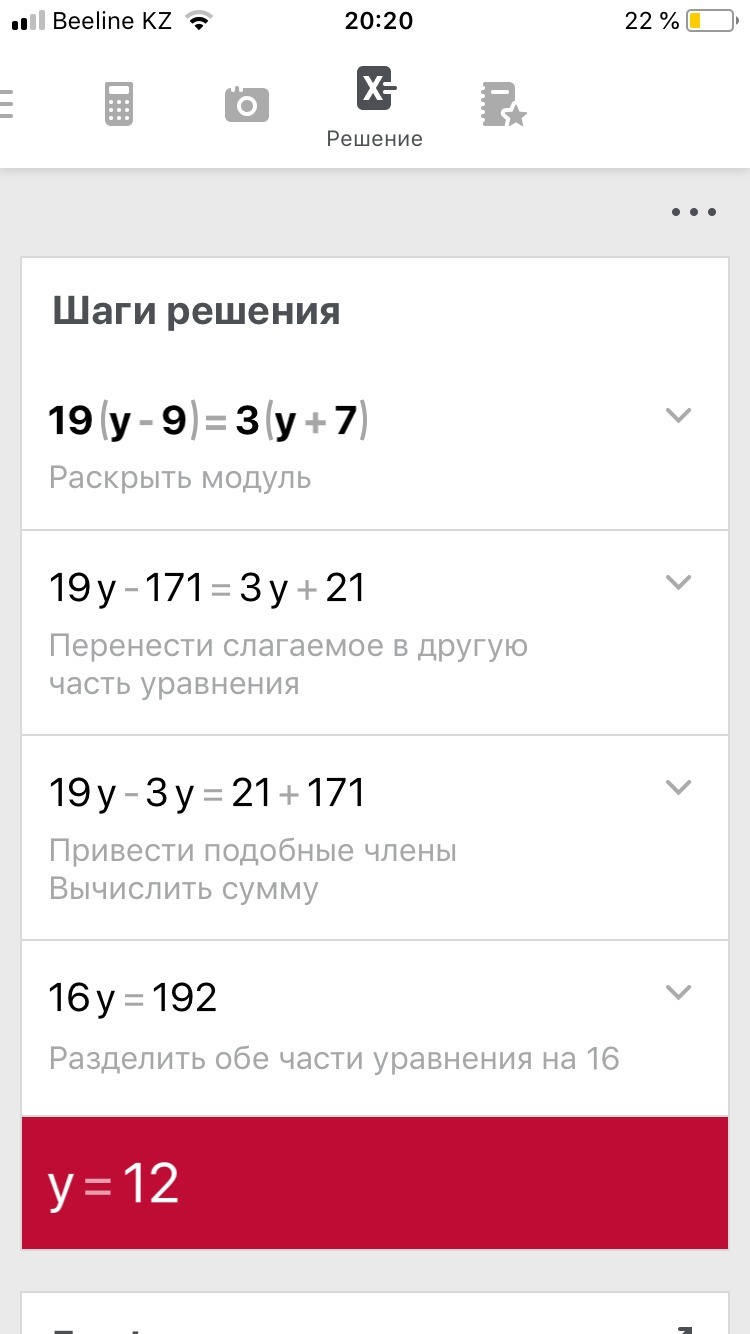Switch to the camera tab
Image resolution: width=750 pixels, height=1334 pixels.
(x=247, y=104)
